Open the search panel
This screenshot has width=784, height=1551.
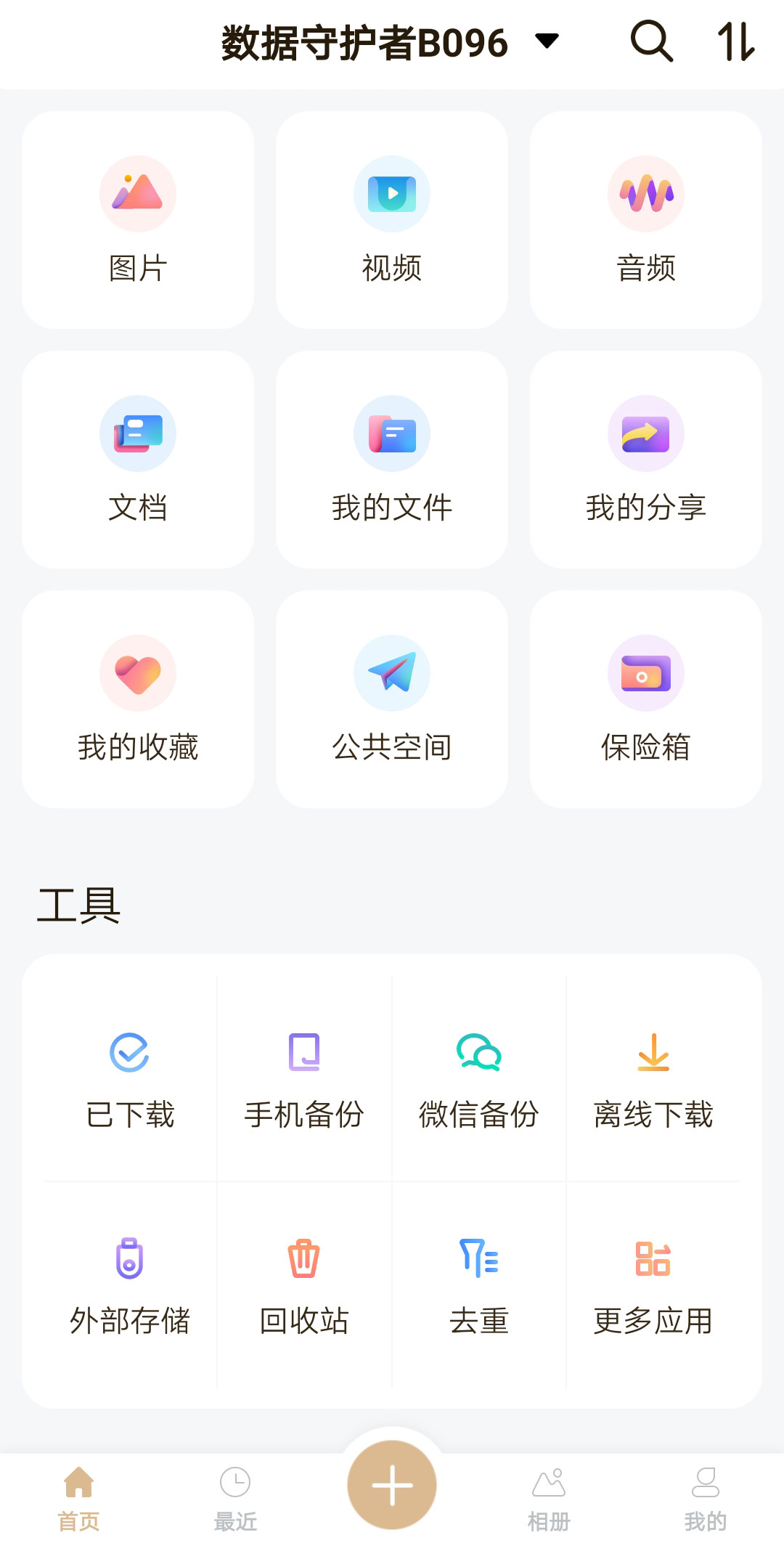[x=650, y=42]
